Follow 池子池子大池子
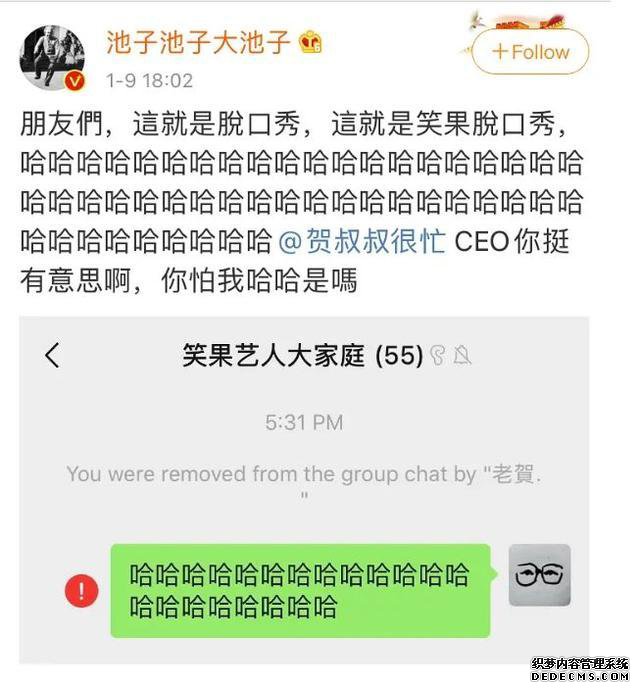Screen dimensions: 640x691 (530, 52)
